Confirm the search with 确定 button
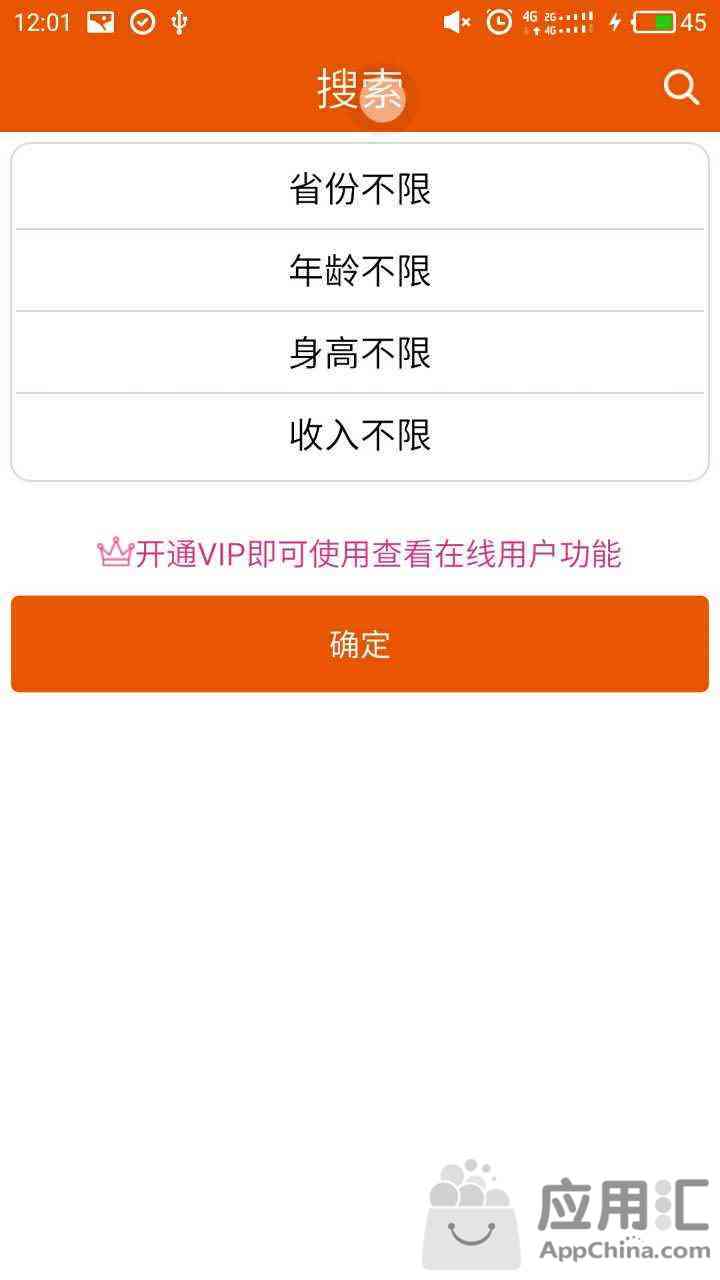720x1280 pixels. (360, 644)
